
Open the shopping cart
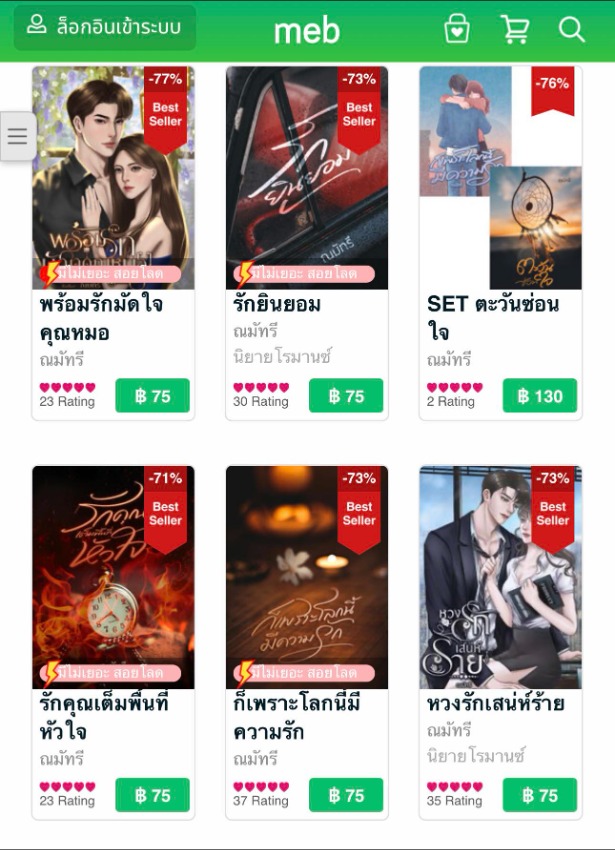pyautogui.click(x=515, y=29)
